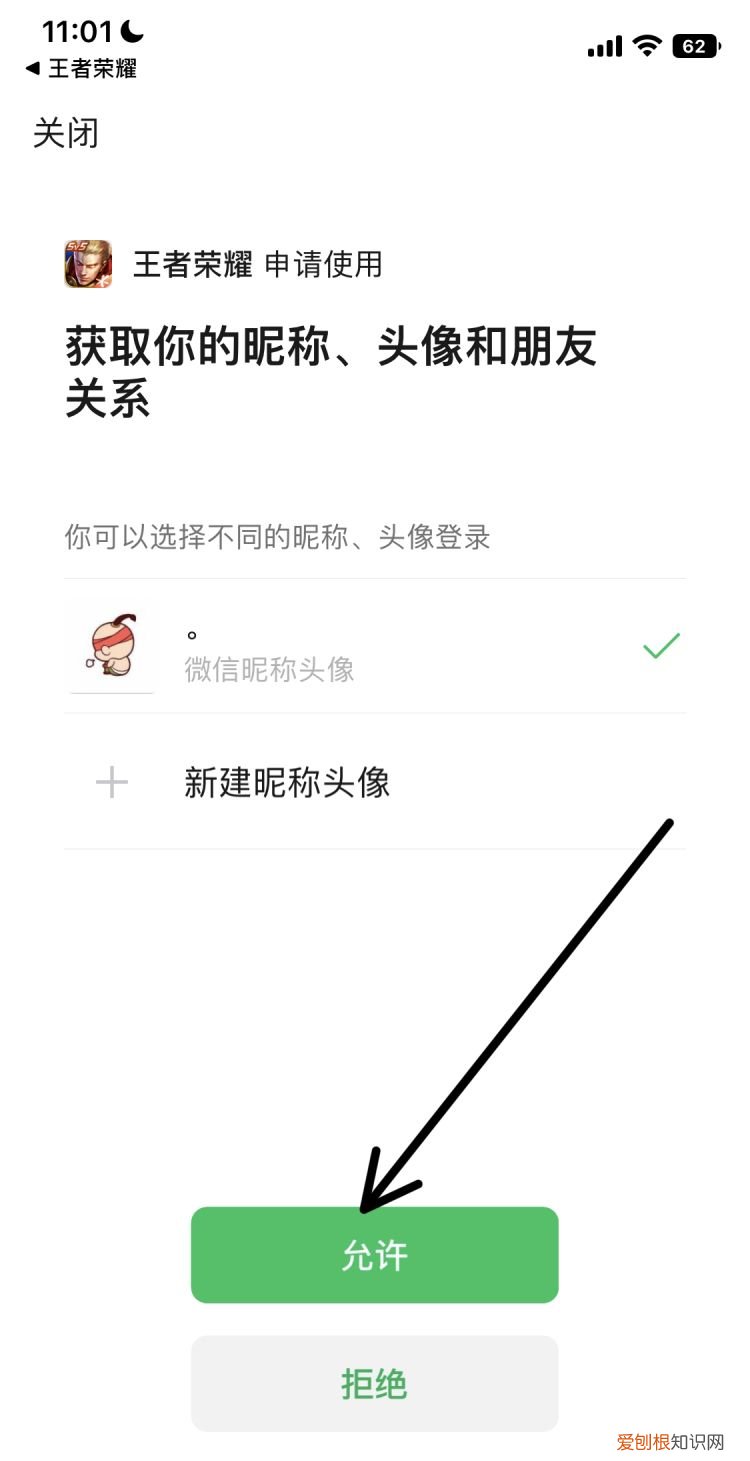
Task: Toggle the green checkmark on the selected profile
Action: [x=658, y=647]
